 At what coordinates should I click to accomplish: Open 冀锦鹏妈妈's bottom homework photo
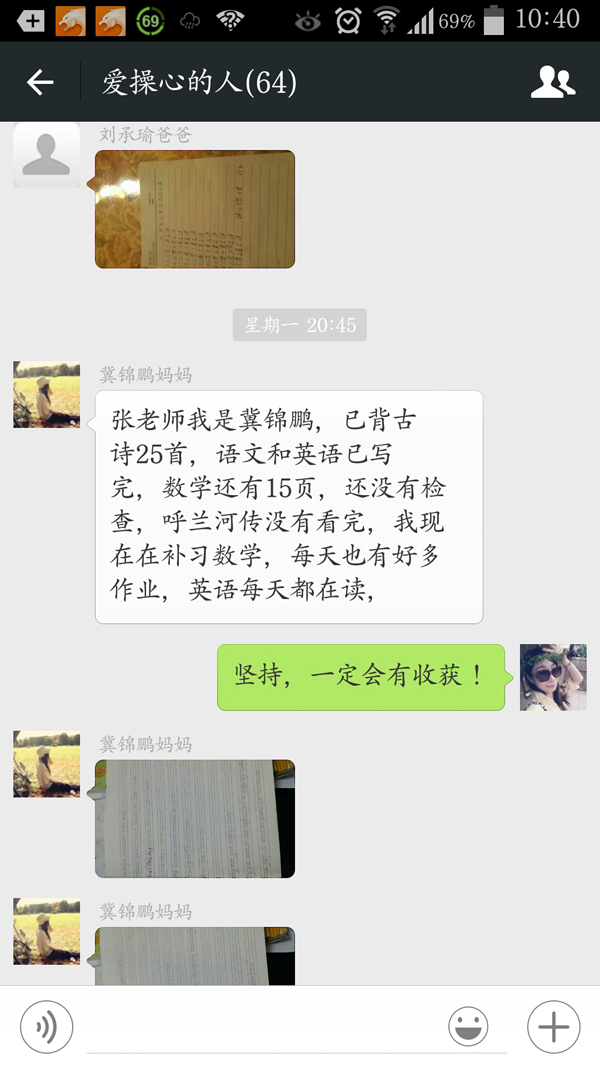tap(195, 955)
